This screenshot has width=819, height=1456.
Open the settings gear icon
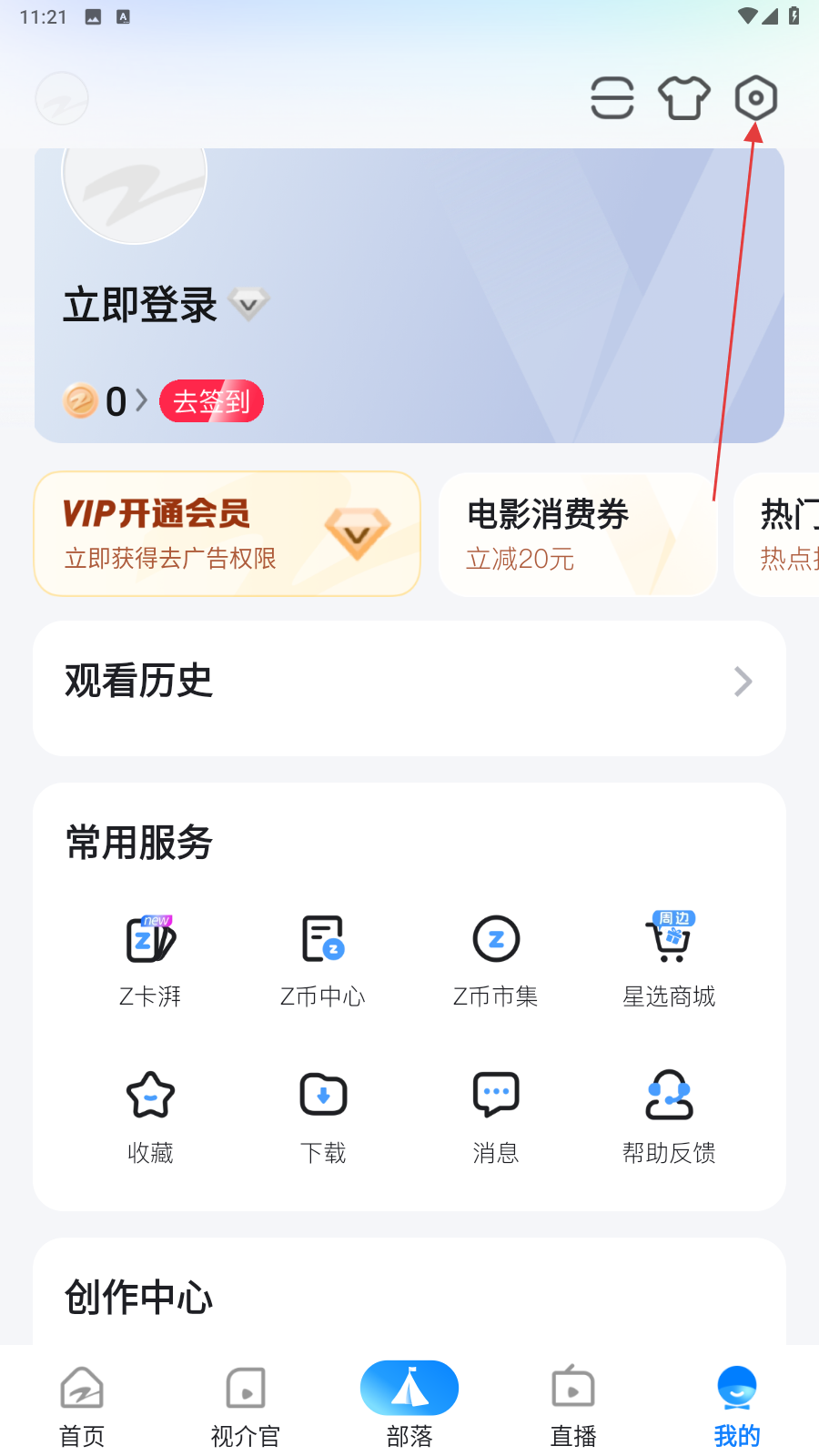pos(755,98)
